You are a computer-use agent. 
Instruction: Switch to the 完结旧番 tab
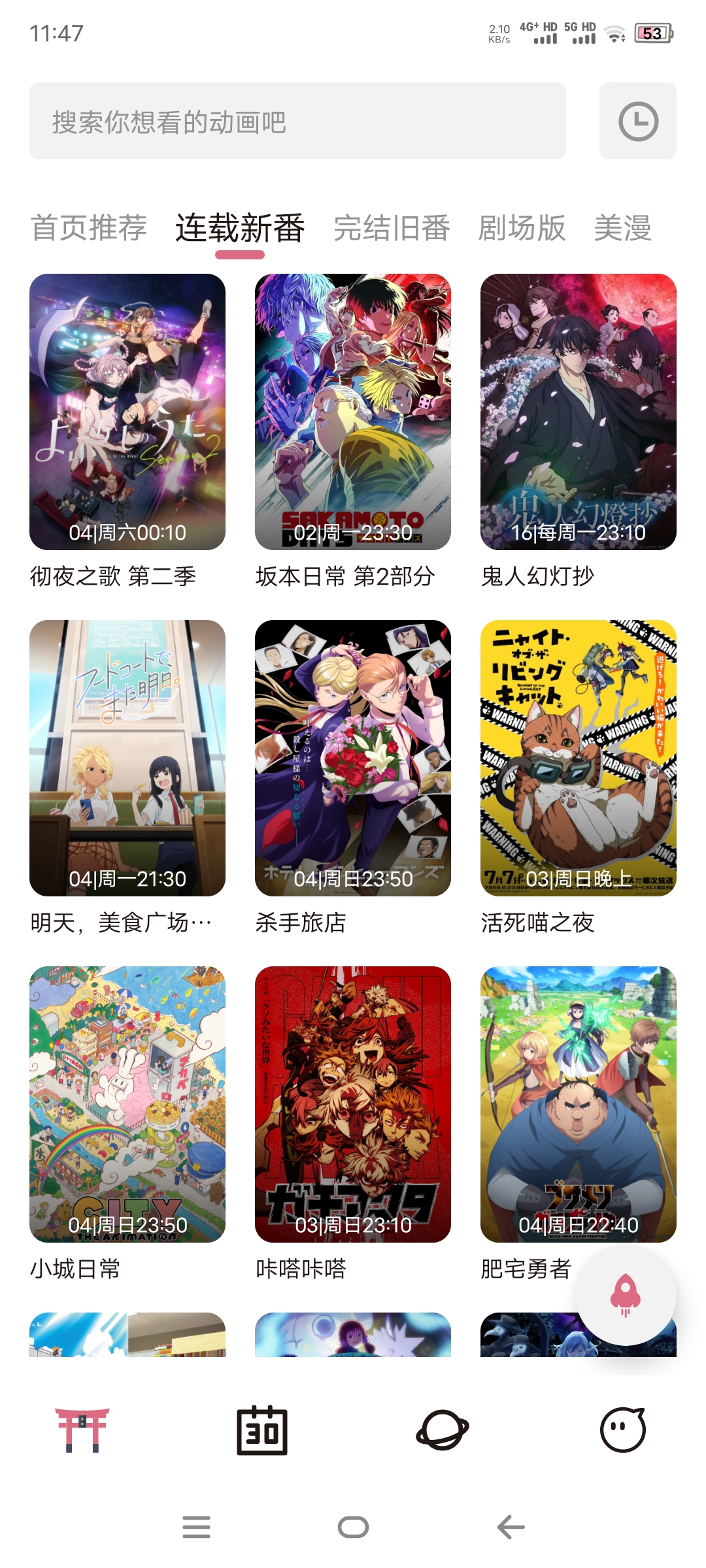click(390, 229)
